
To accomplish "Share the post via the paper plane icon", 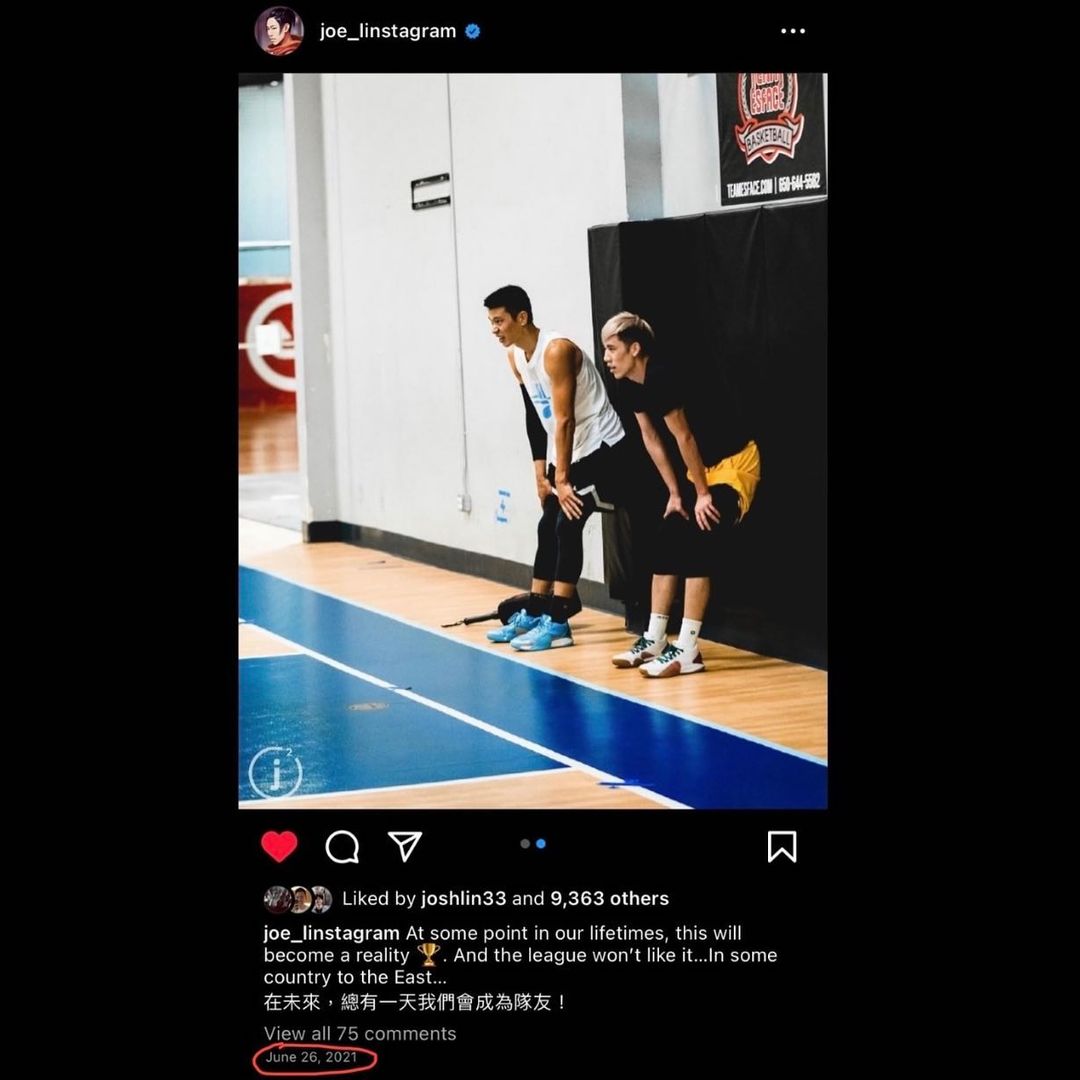I will click(405, 847).
